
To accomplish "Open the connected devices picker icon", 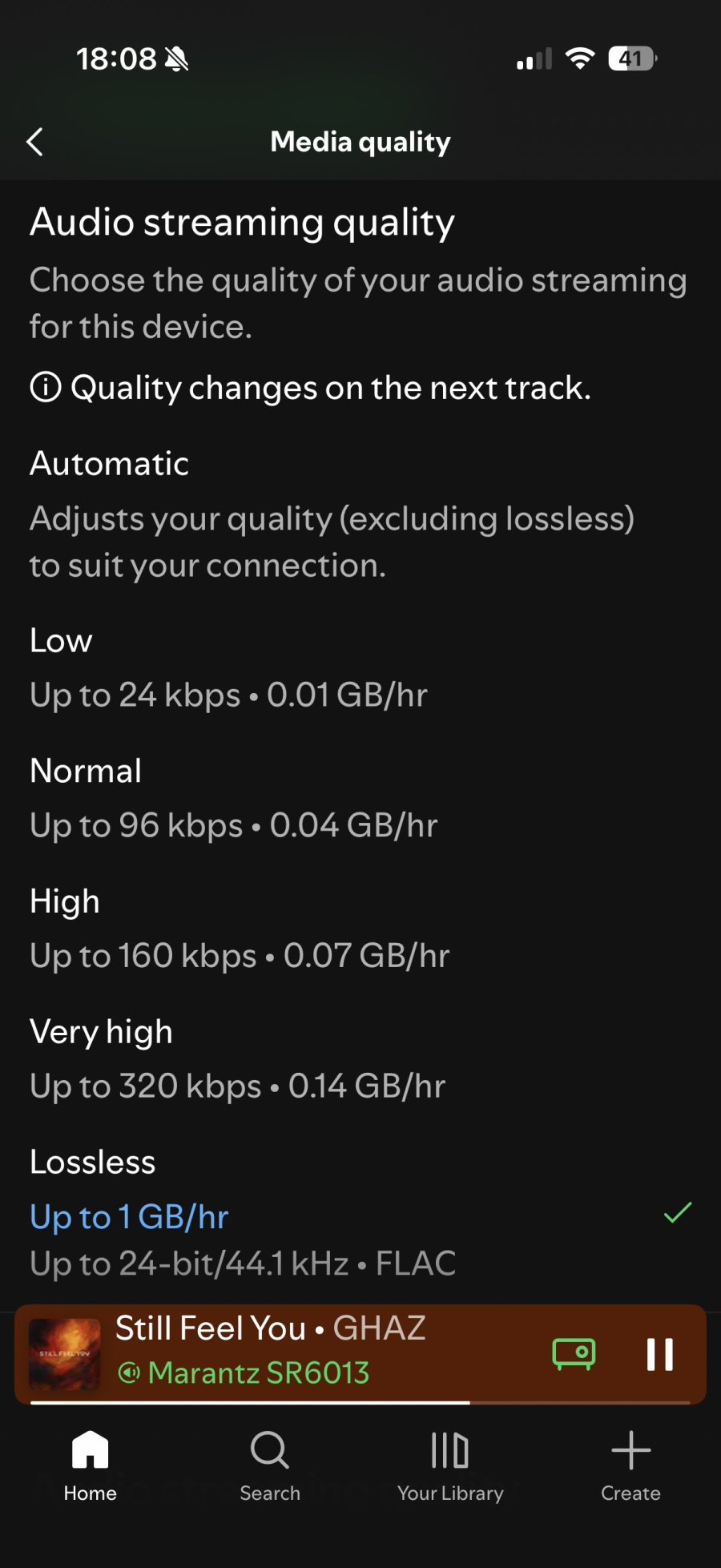I will [x=574, y=1355].
